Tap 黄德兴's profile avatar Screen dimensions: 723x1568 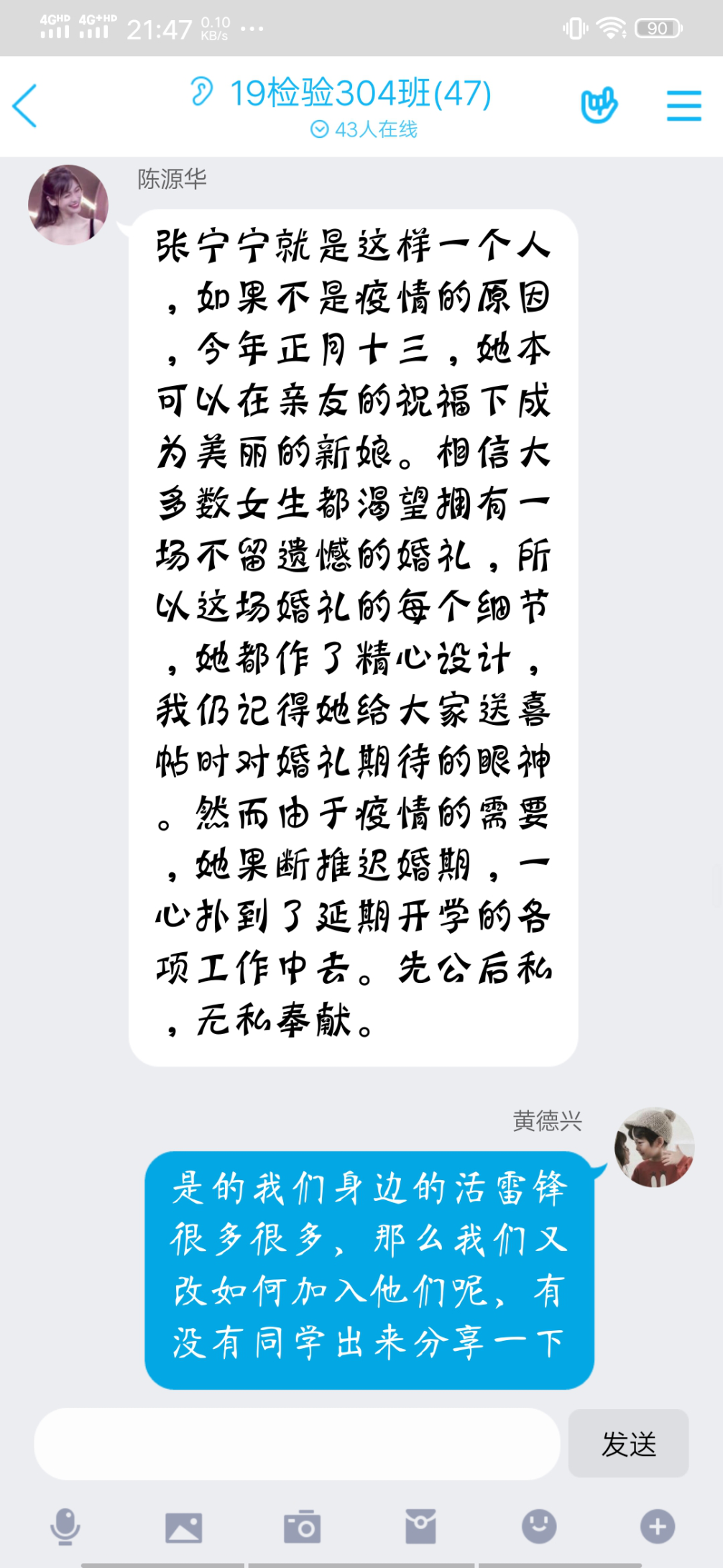pyautogui.click(x=654, y=1148)
